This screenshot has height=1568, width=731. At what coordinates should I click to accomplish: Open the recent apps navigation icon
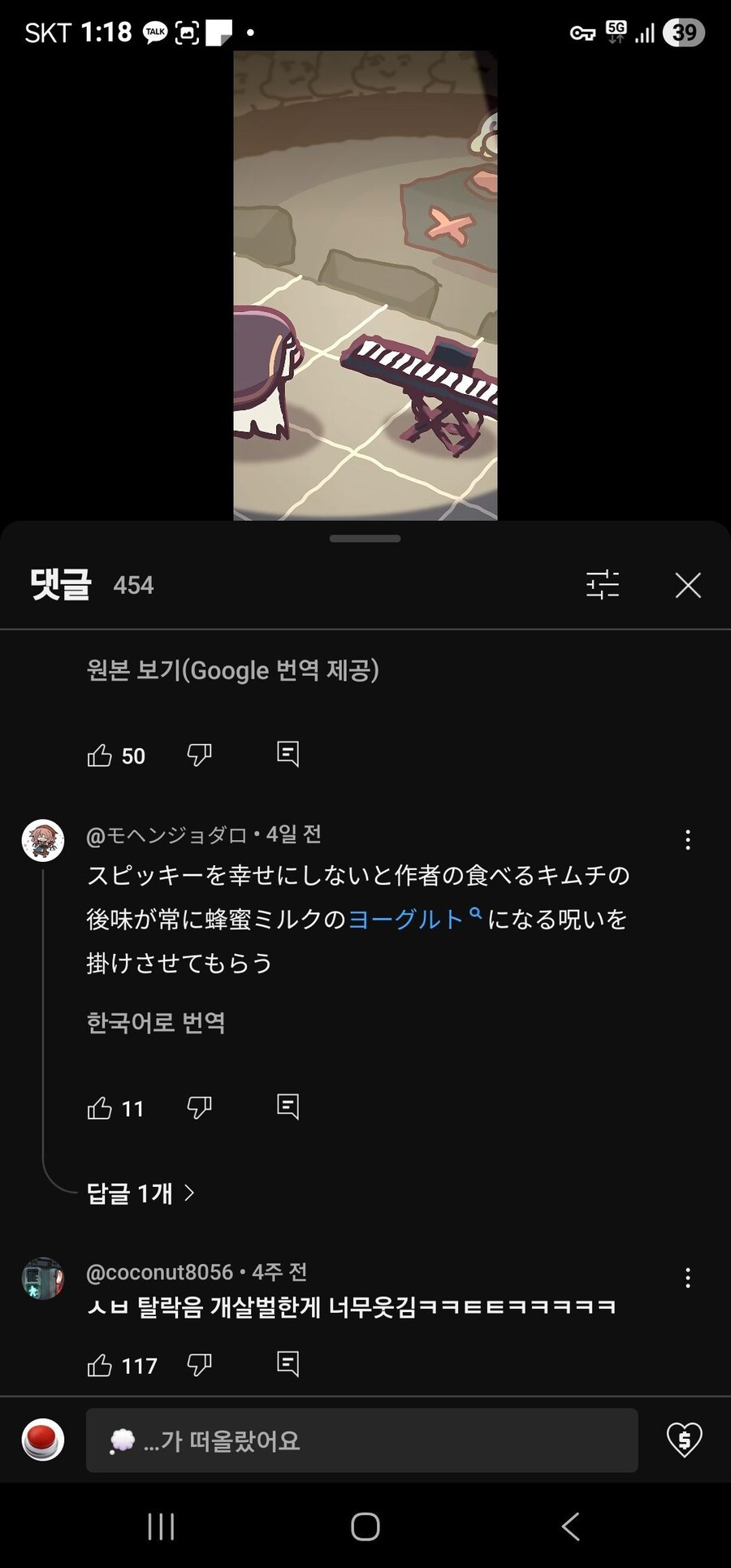coord(161,1526)
